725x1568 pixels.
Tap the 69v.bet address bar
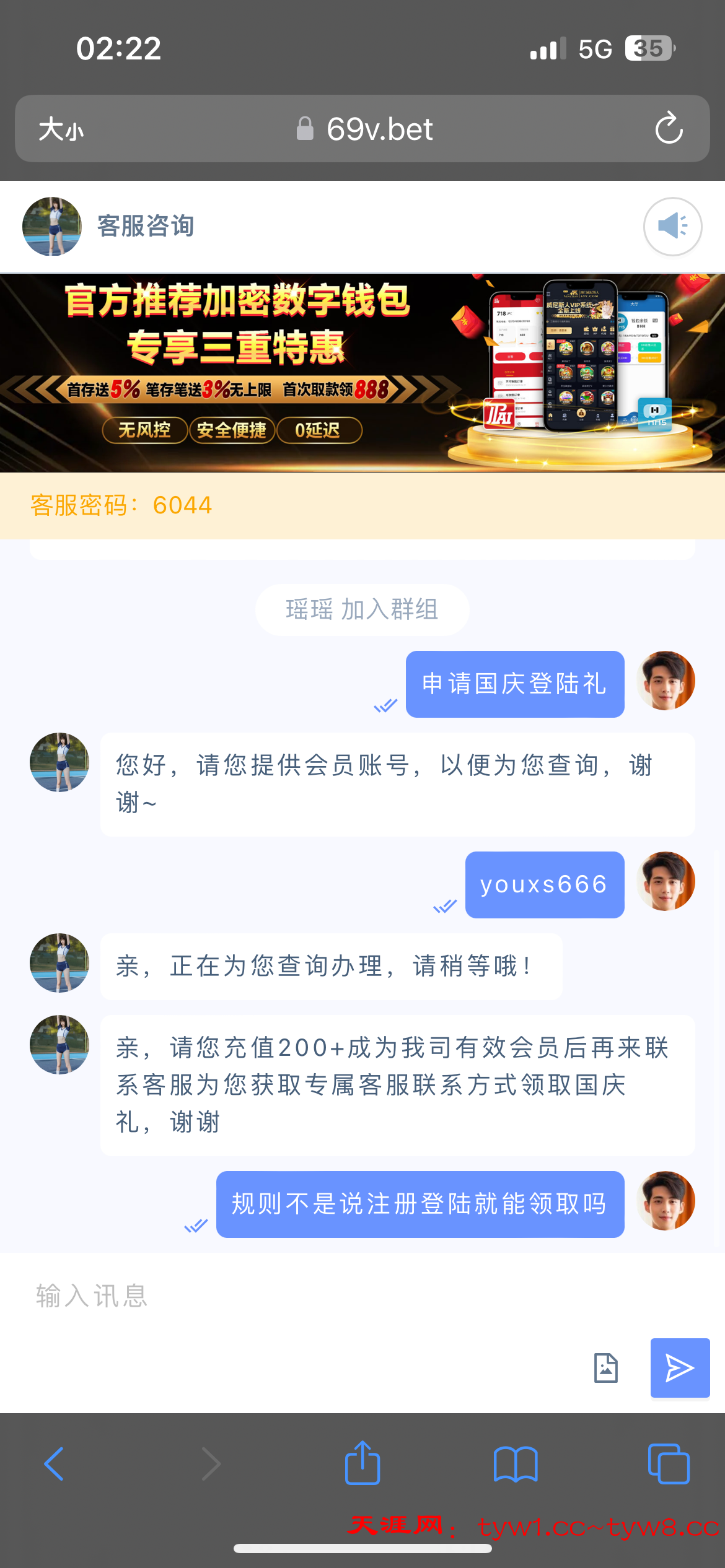(366, 129)
